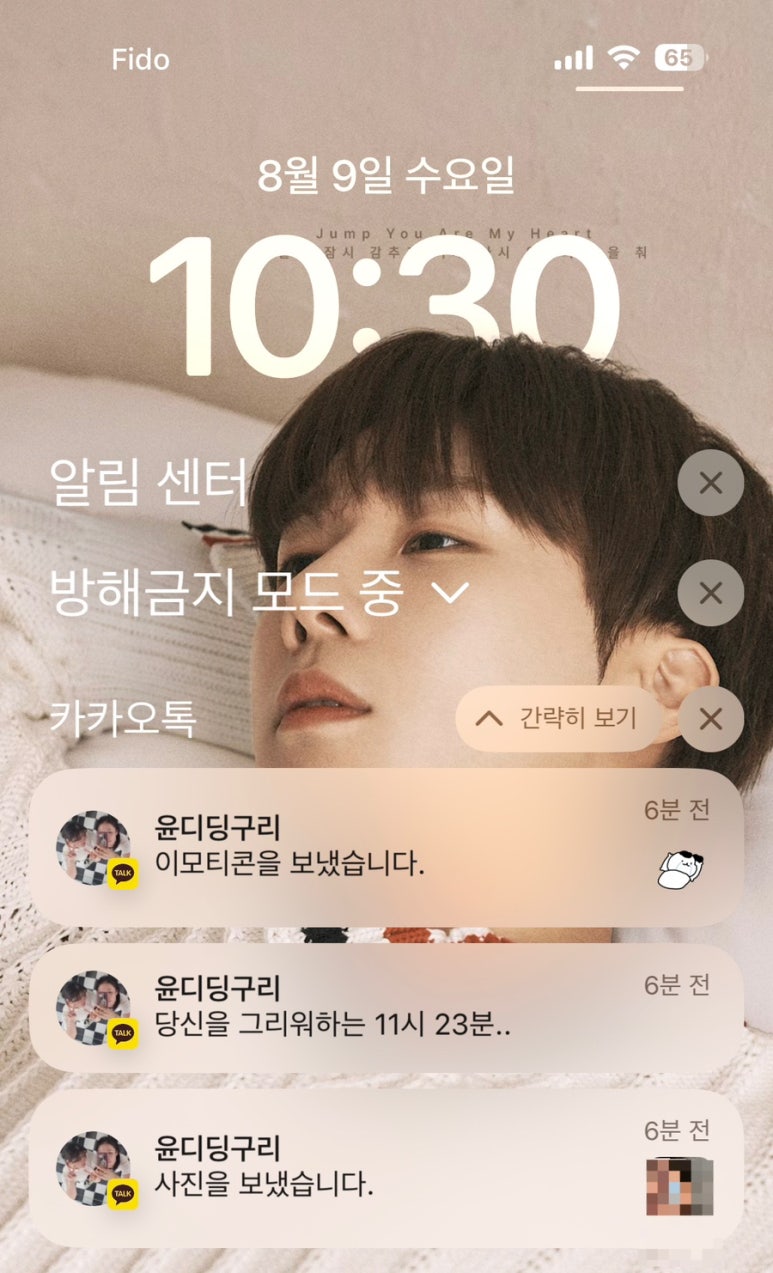
Task: Clear the 알림 센터 notifications
Action: (710, 484)
